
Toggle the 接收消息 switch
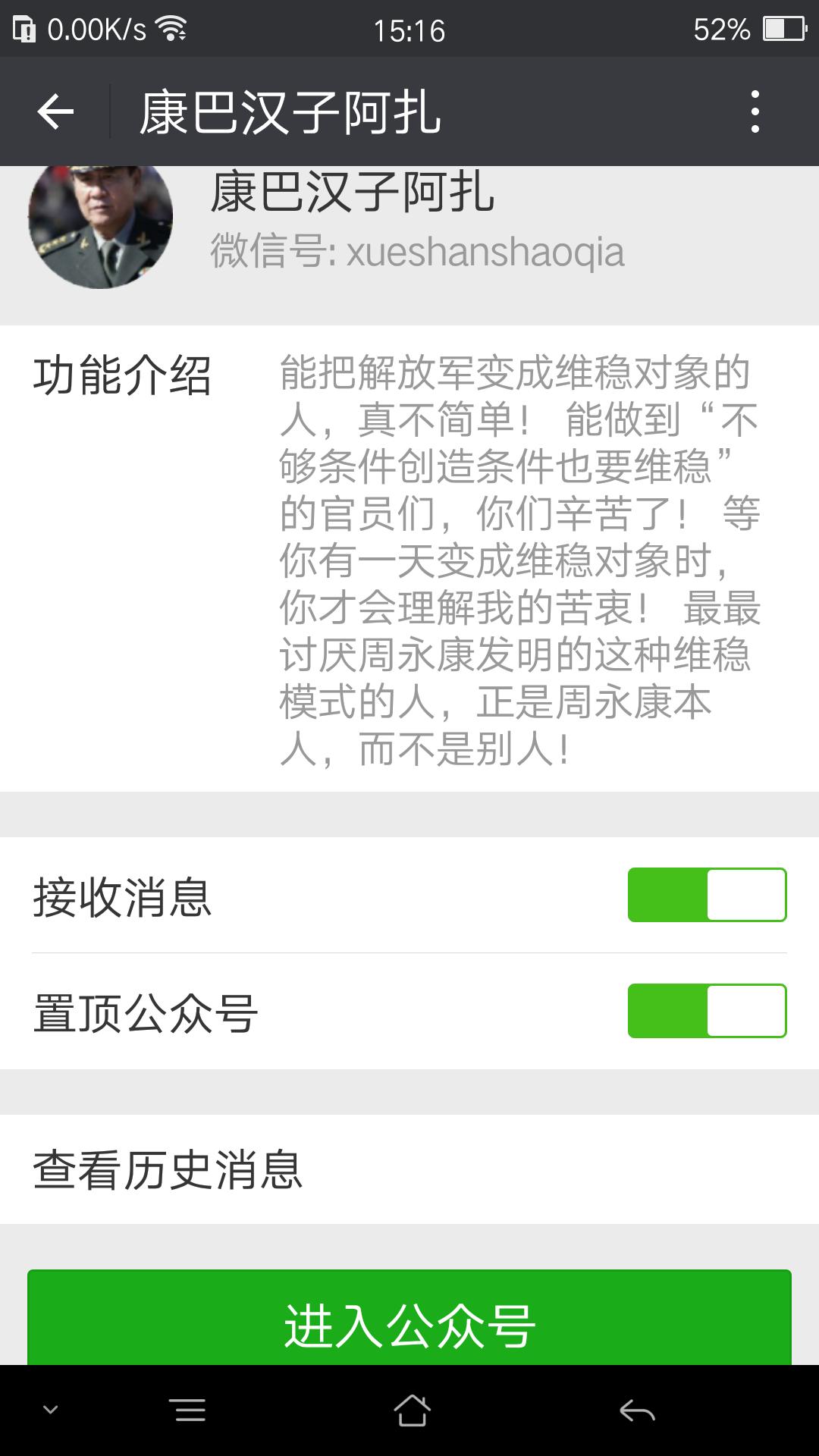coord(707,895)
